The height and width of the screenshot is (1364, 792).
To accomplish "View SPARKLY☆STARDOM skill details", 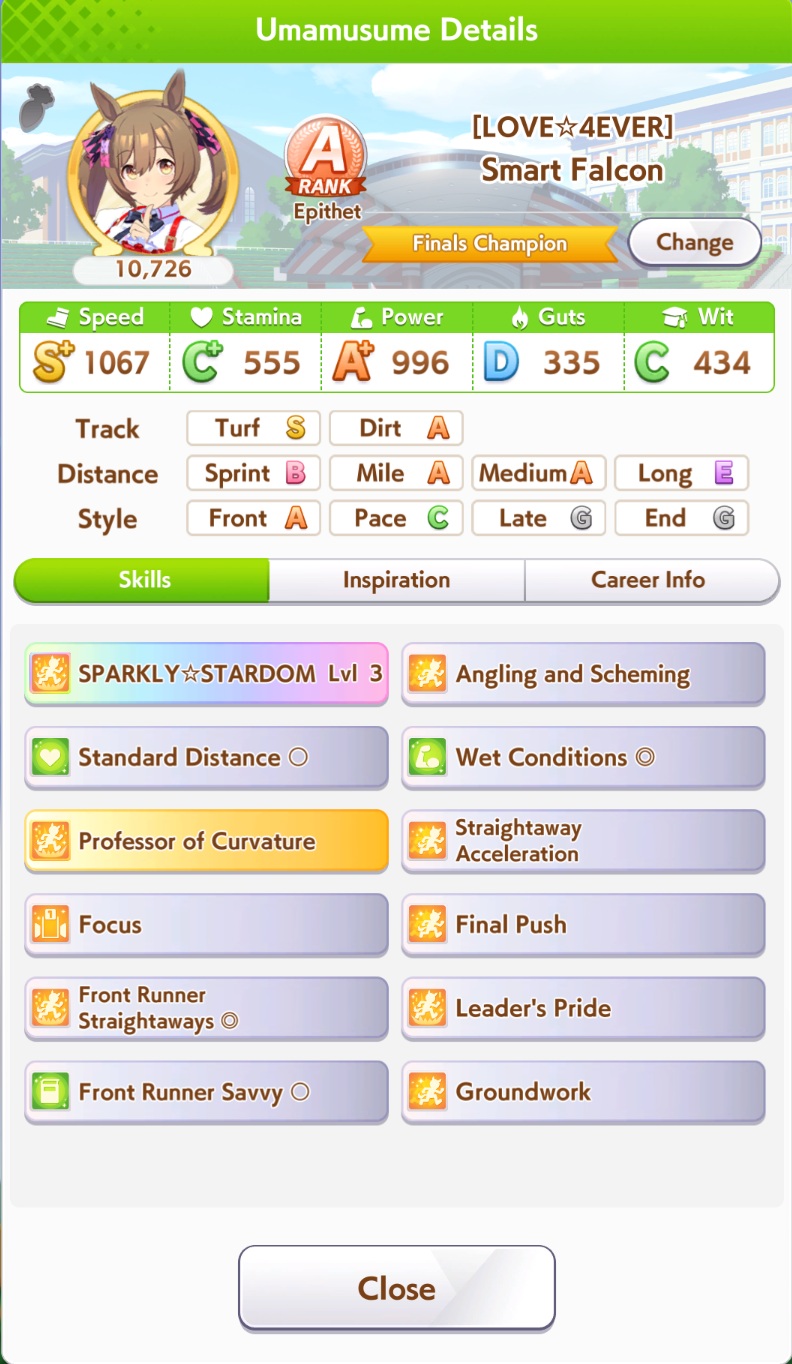I will click(206, 674).
